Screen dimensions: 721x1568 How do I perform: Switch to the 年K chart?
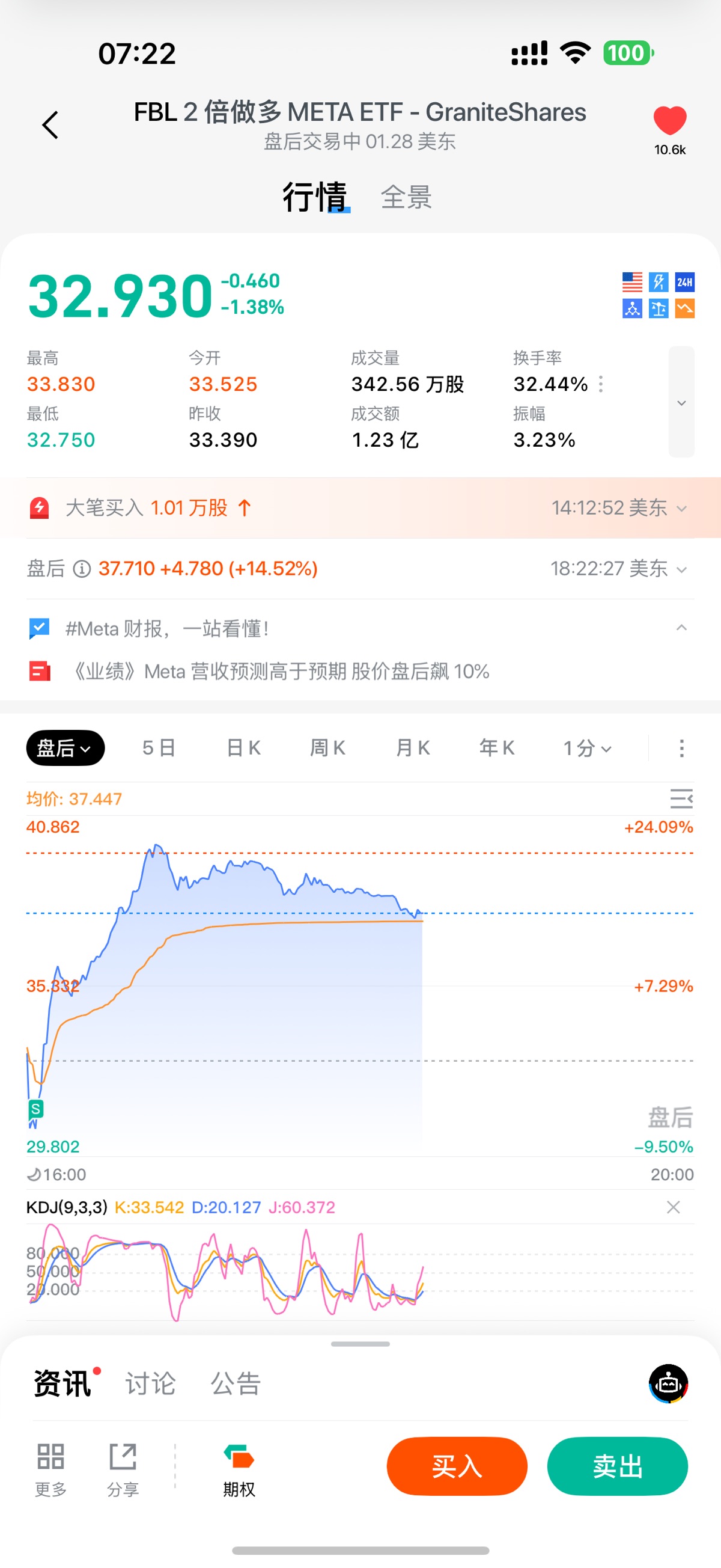pos(496,748)
